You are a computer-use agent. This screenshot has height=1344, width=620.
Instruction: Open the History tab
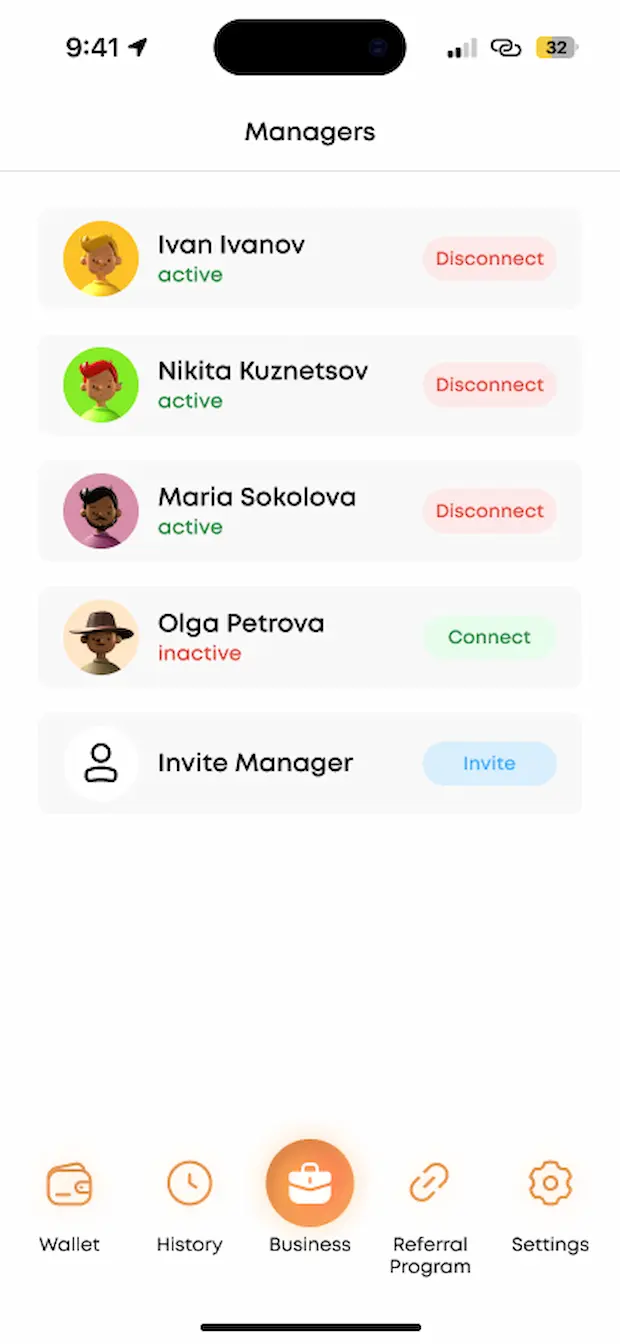click(189, 1205)
